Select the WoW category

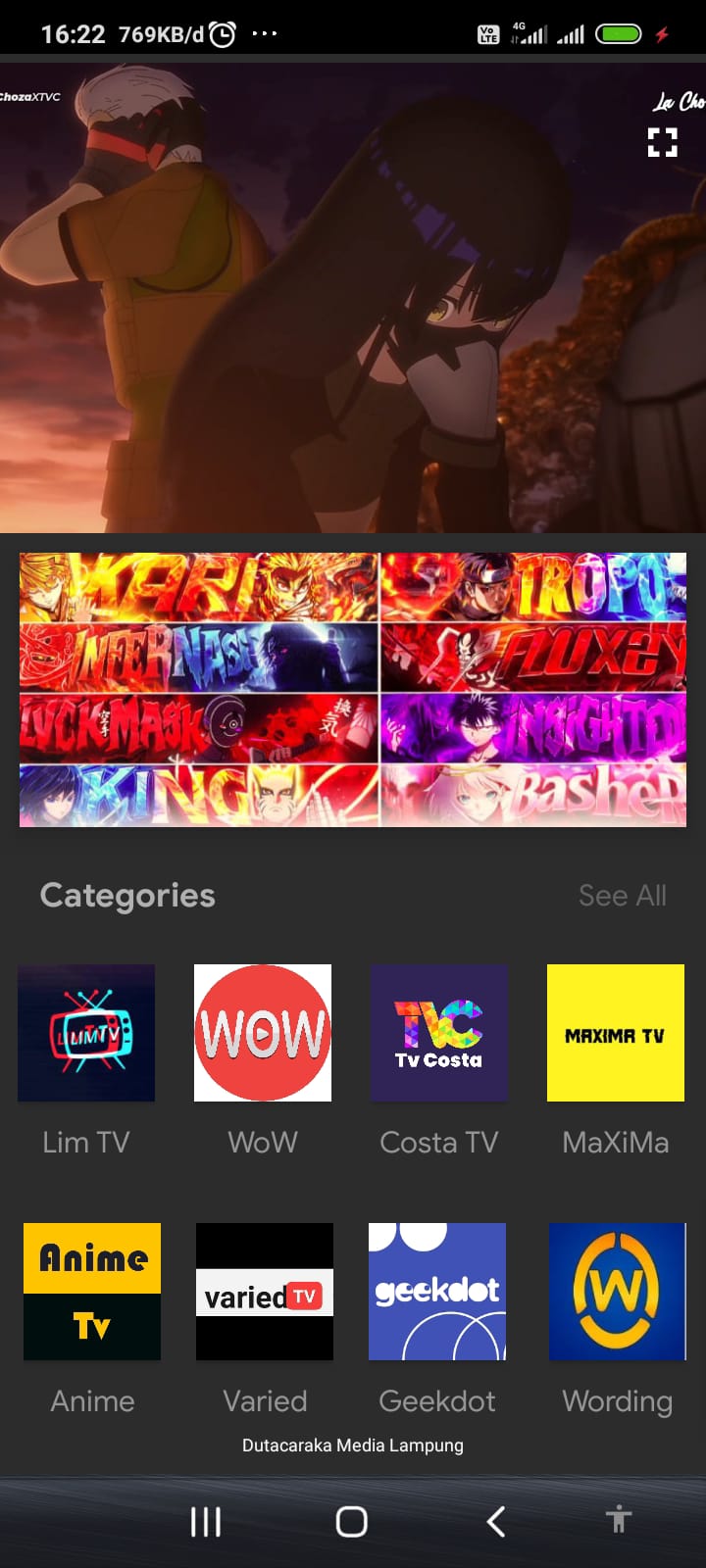[263, 1033]
